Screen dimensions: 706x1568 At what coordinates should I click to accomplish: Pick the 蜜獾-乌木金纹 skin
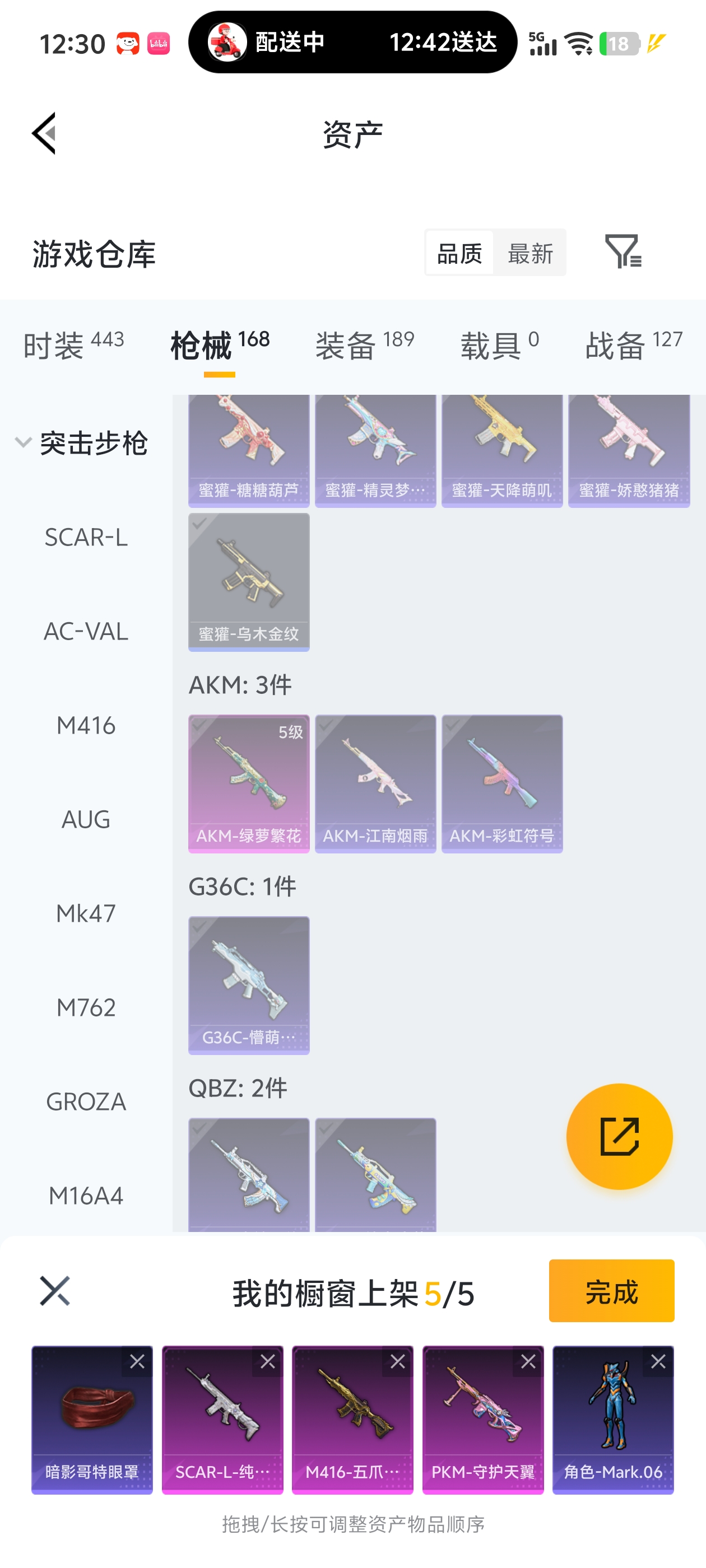(249, 582)
